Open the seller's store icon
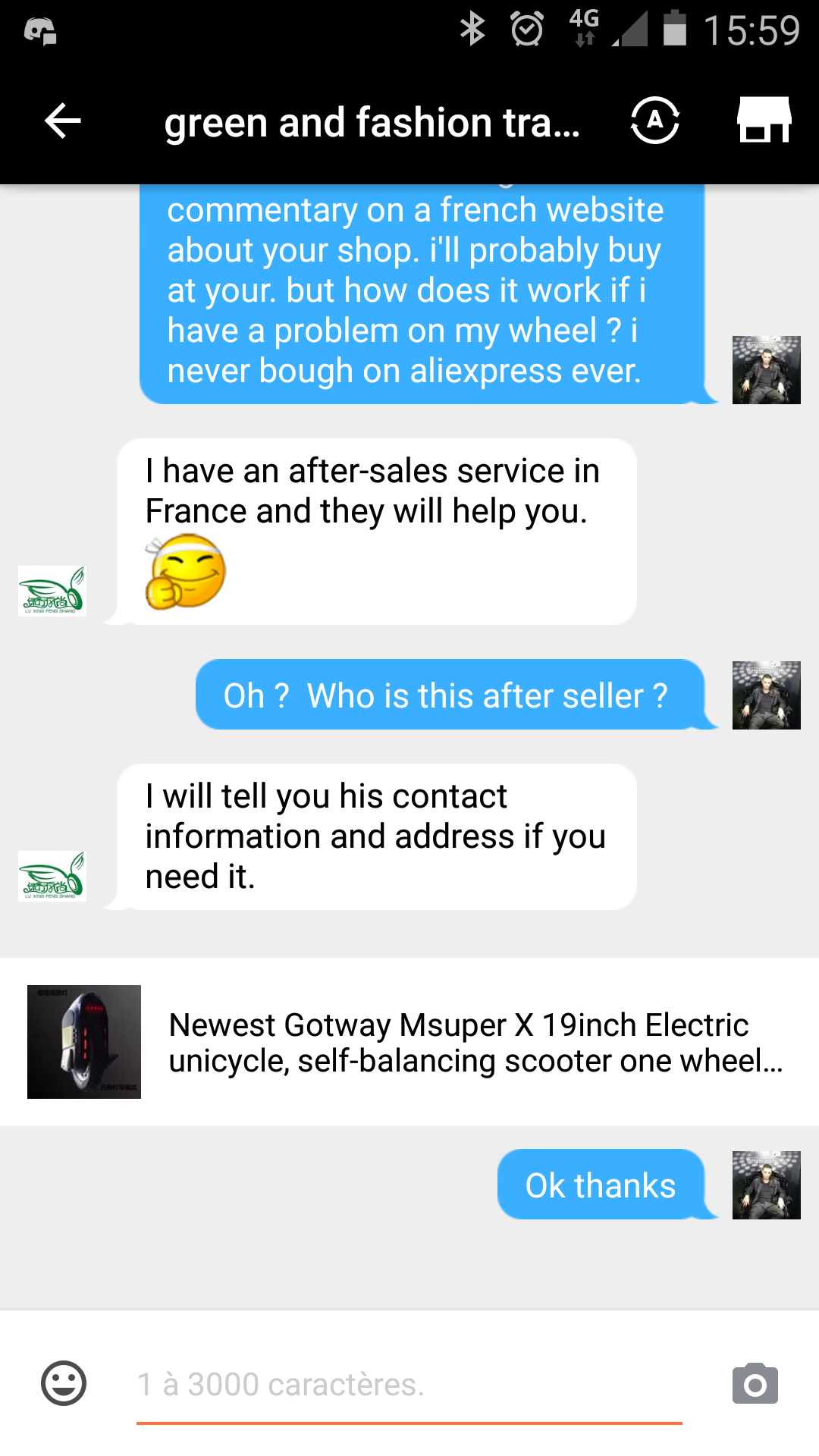The height and width of the screenshot is (1456, 819). [x=764, y=120]
